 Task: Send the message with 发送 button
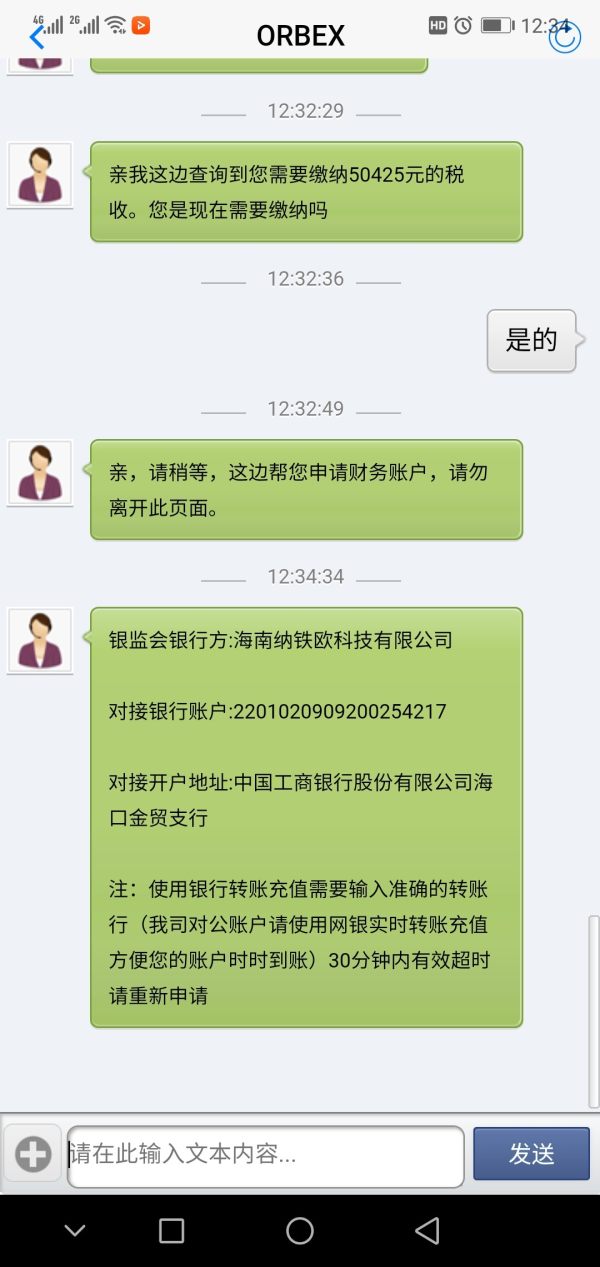point(531,1154)
